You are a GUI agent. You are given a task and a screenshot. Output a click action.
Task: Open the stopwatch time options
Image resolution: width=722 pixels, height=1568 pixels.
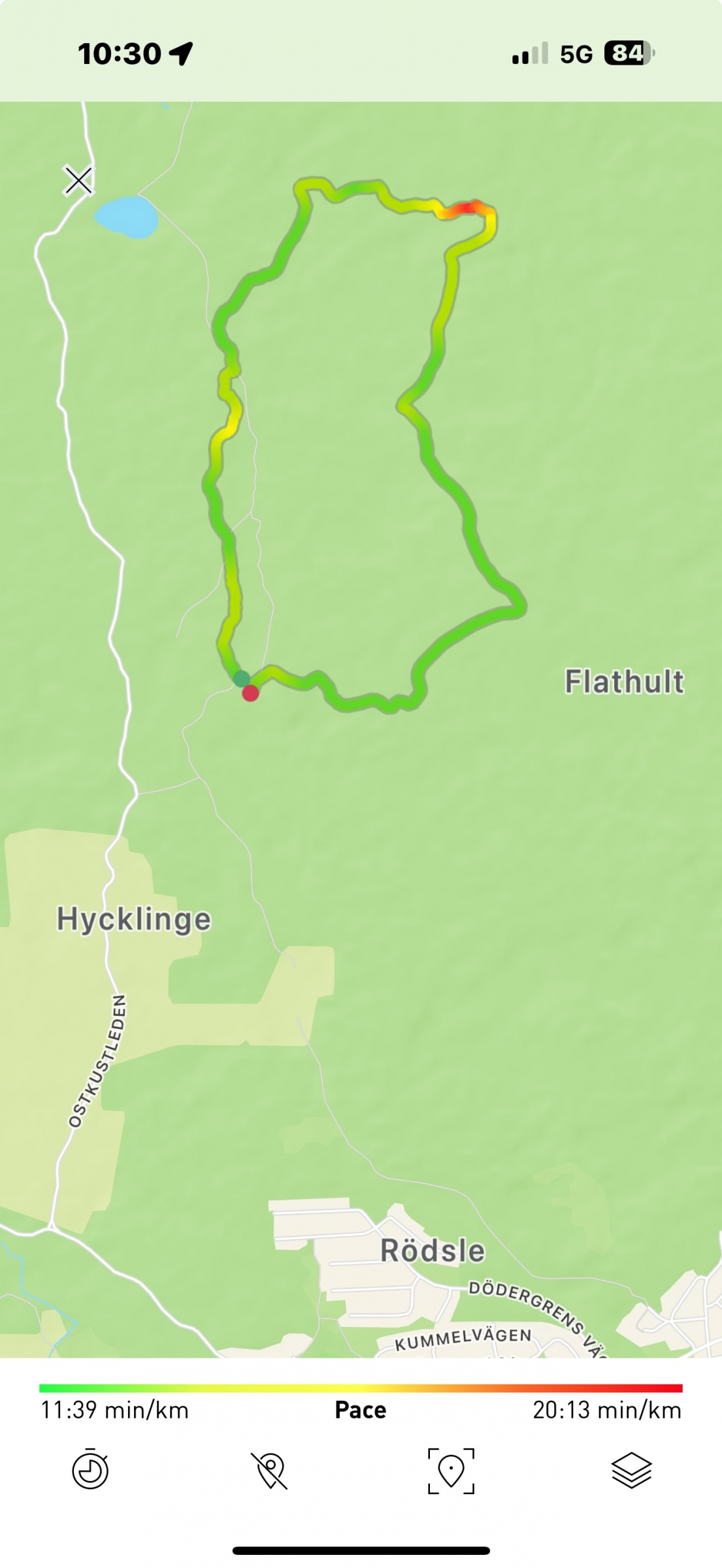click(90, 1470)
